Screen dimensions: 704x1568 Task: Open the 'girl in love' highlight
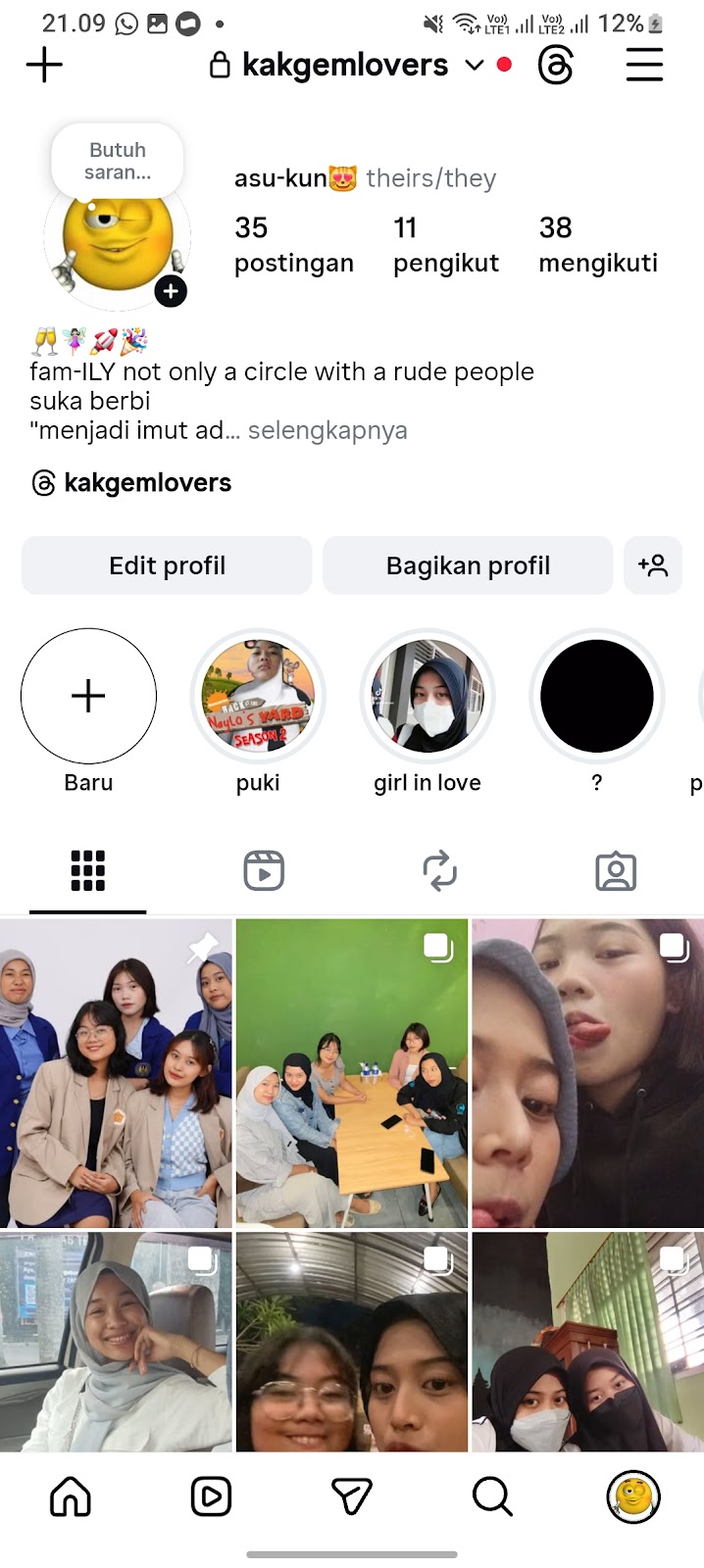tap(427, 697)
